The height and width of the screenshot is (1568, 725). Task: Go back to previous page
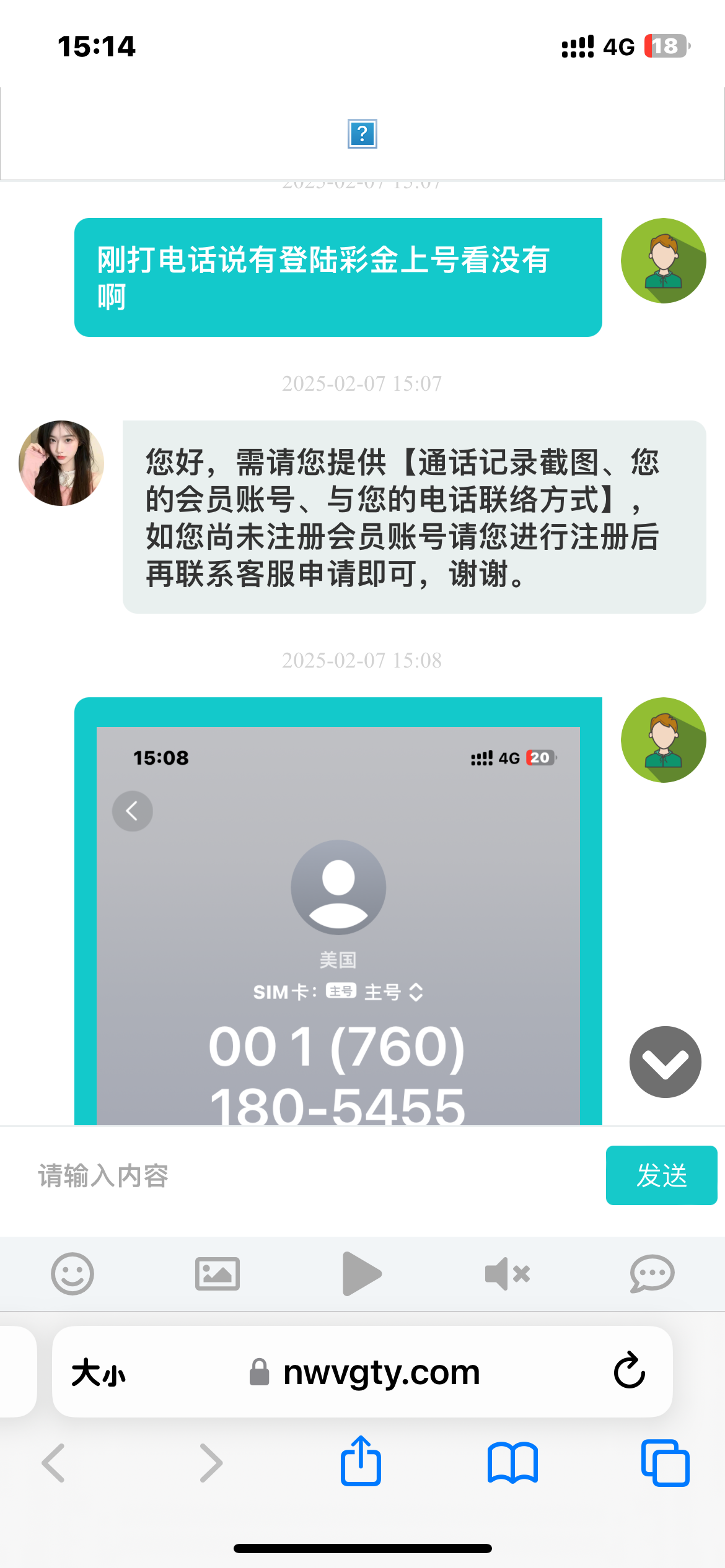pyautogui.click(x=54, y=1463)
